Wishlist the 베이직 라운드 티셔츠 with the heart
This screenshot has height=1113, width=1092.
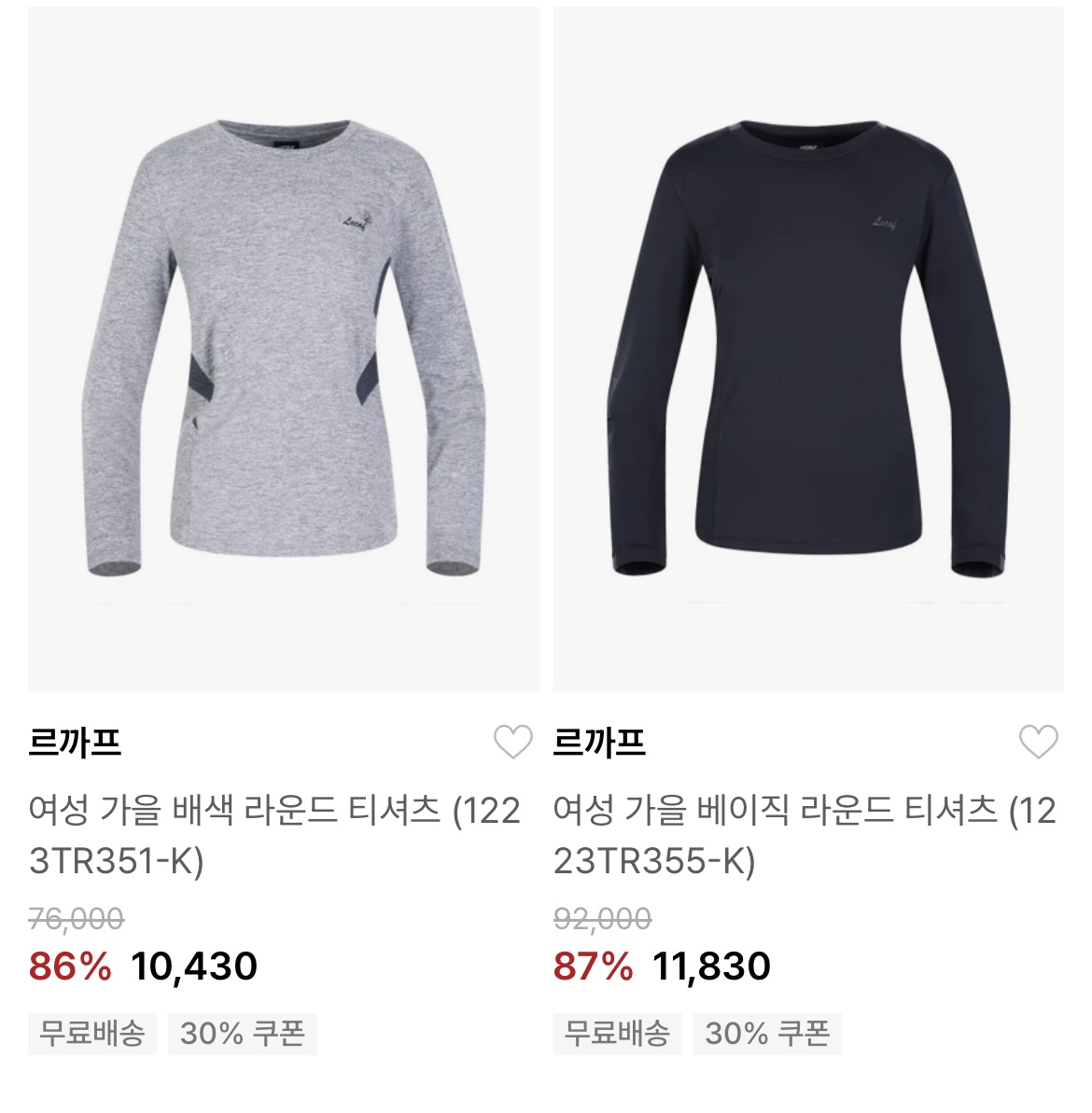tap(1038, 743)
